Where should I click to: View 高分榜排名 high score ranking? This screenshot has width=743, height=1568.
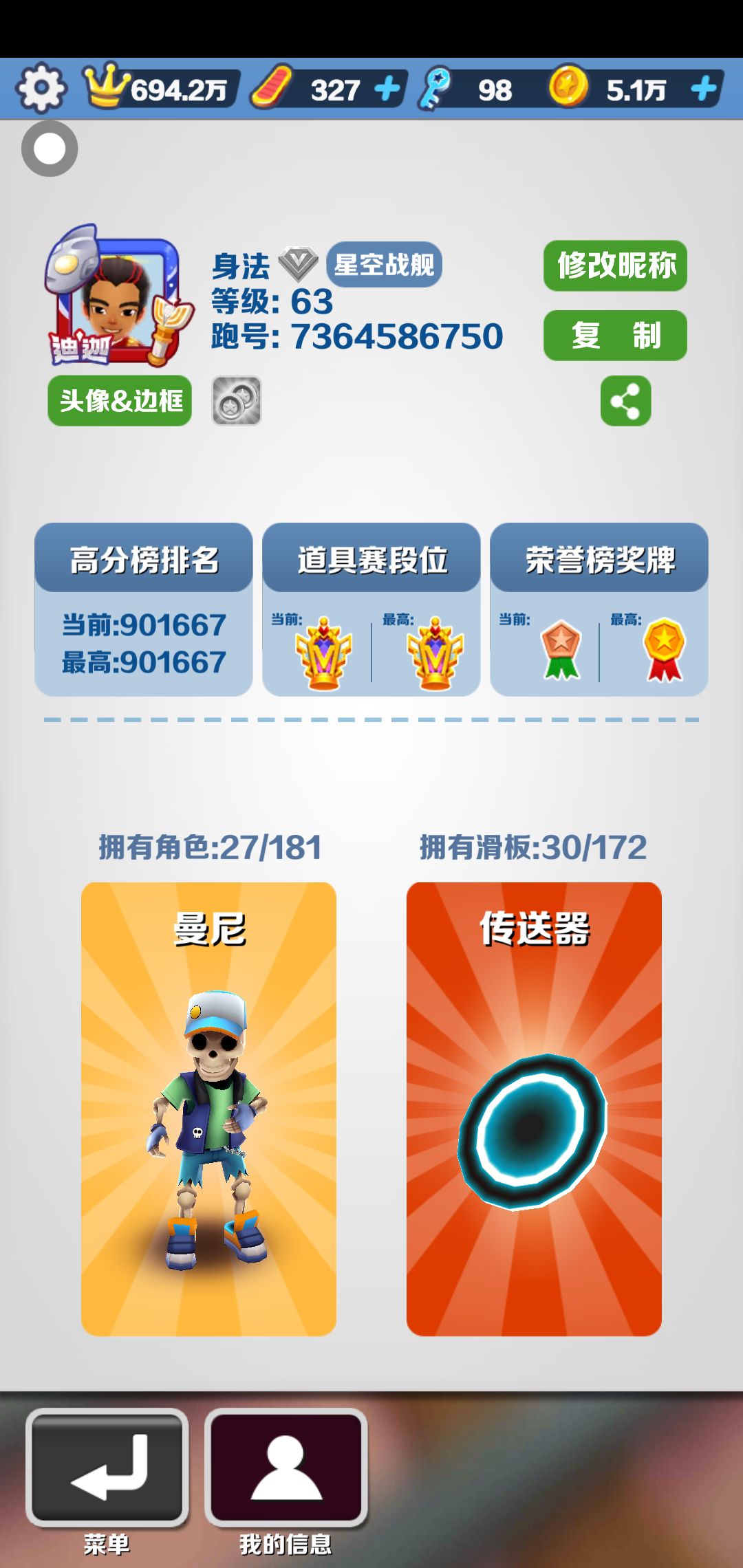coord(144,609)
